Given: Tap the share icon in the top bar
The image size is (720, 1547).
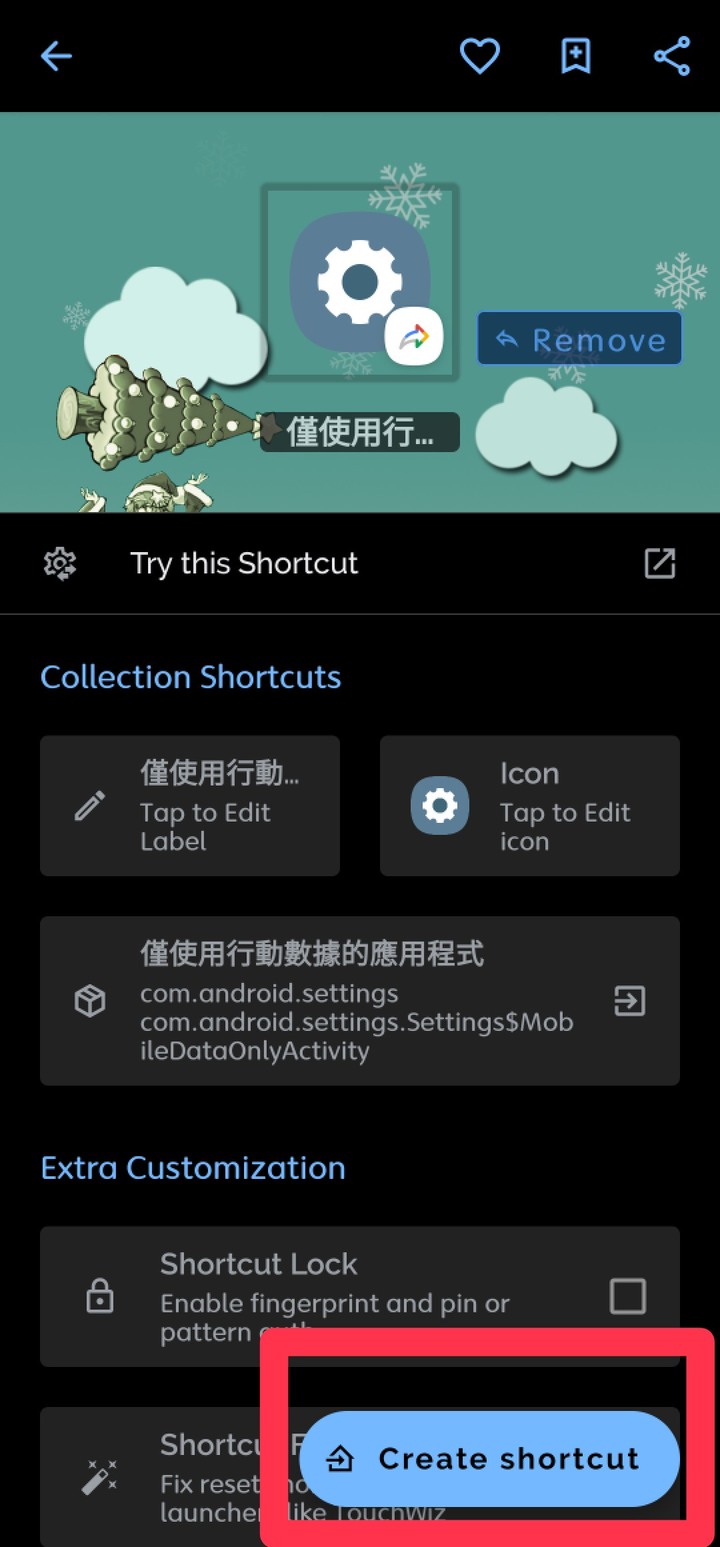Looking at the screenshot, I should [x=671, y=56].
